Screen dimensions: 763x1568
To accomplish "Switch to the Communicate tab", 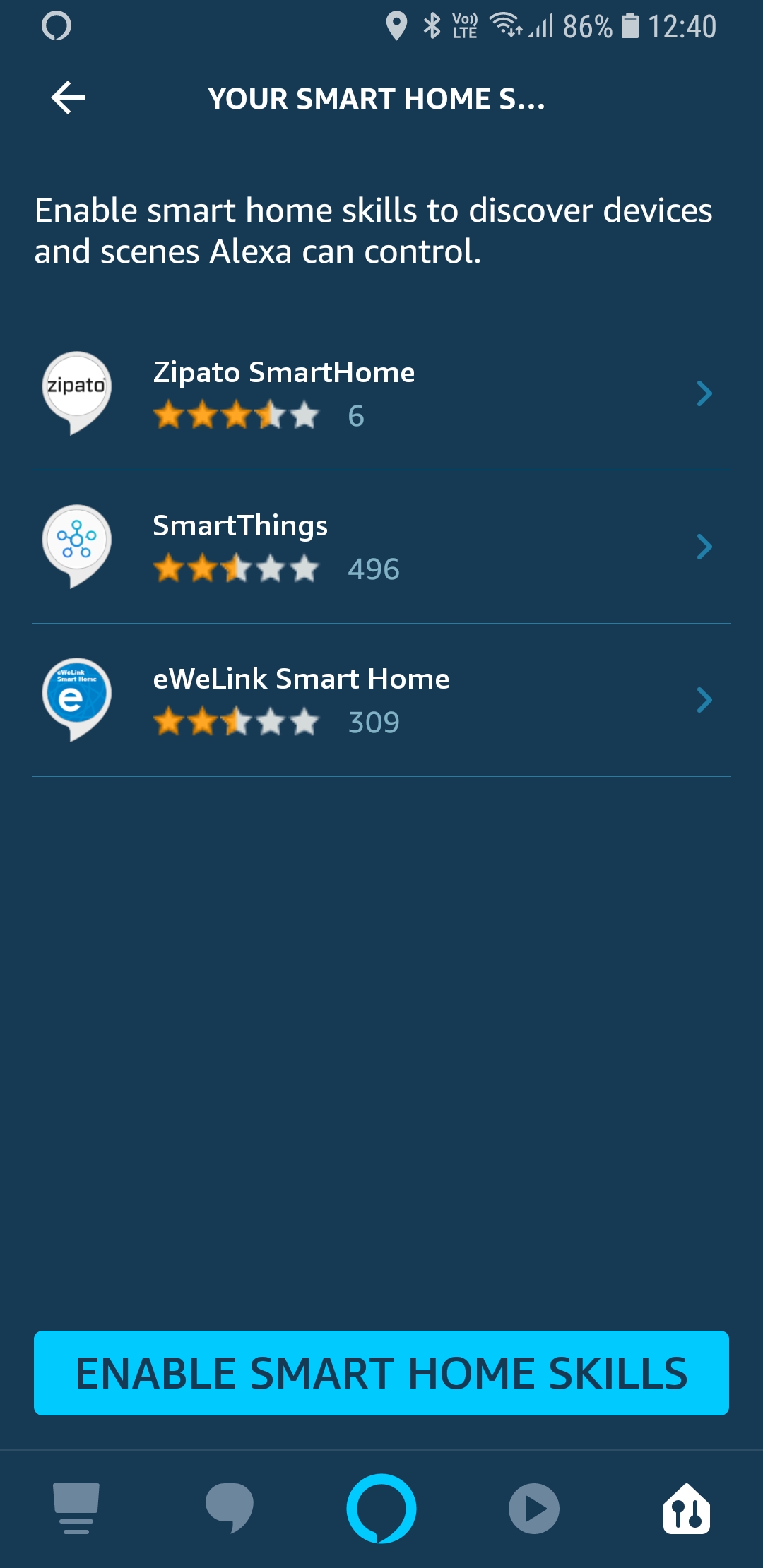I will (229, 1509).
